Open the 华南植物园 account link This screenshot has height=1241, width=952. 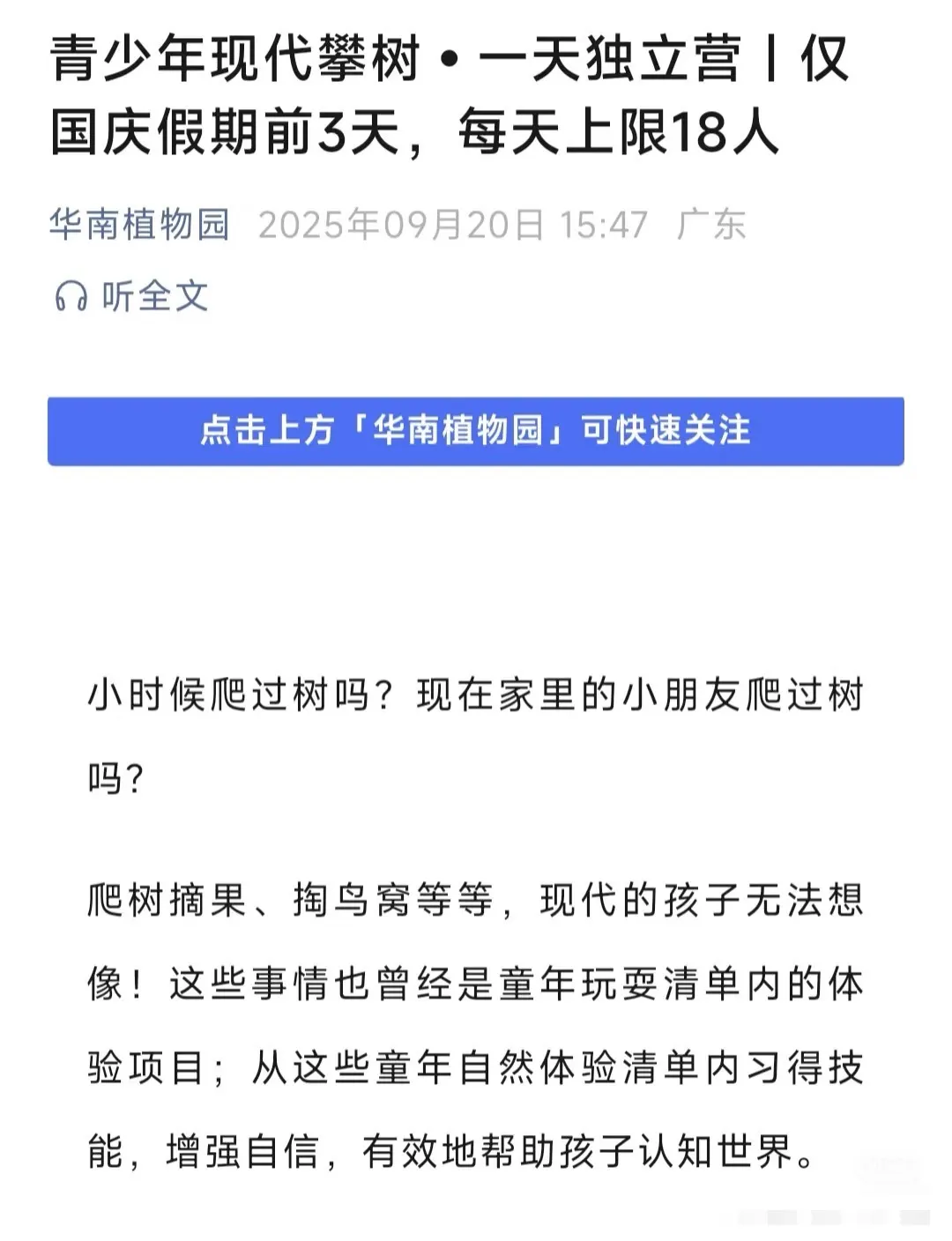tap(139, 225)
